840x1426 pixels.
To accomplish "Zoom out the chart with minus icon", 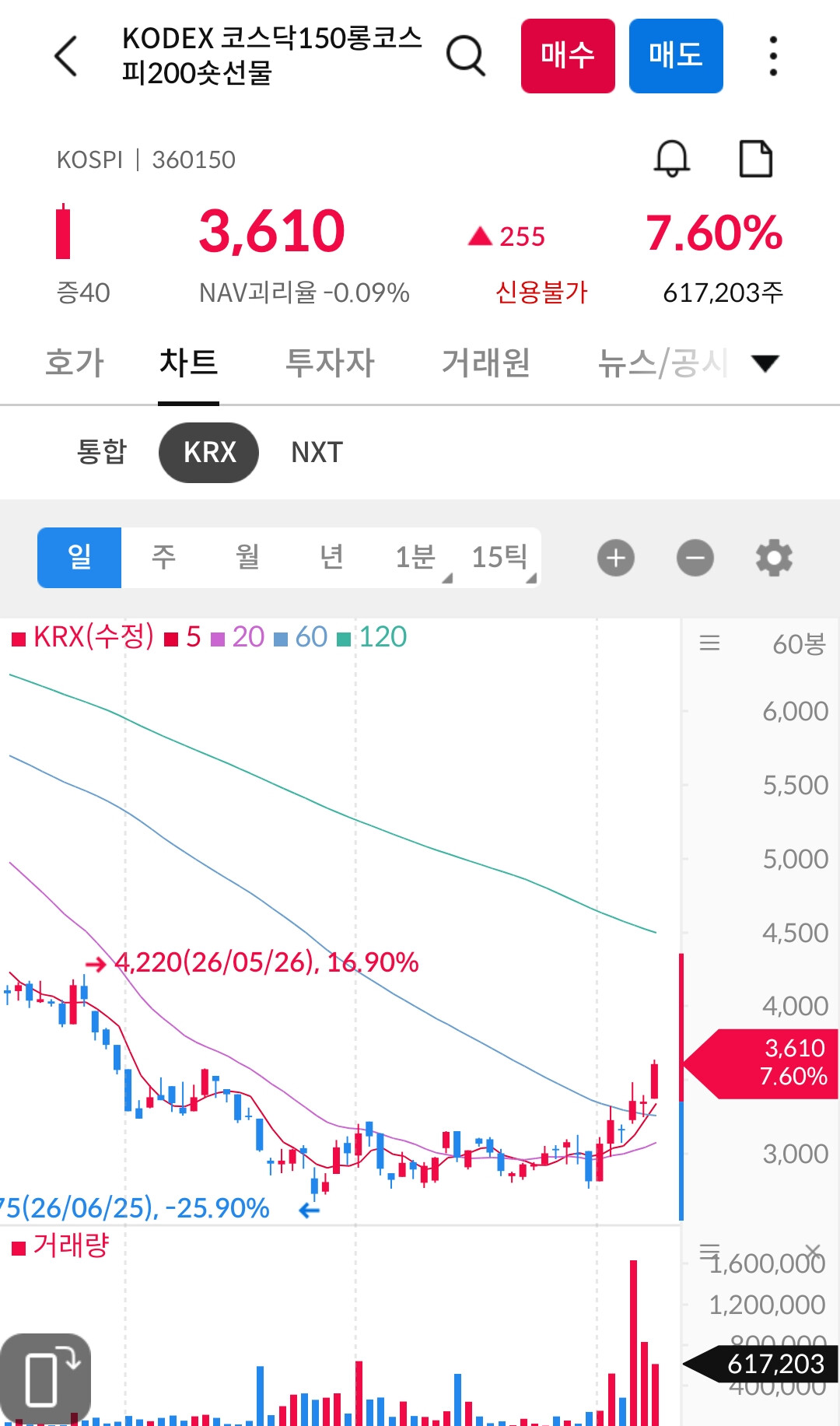I will [x=695, y=558].
